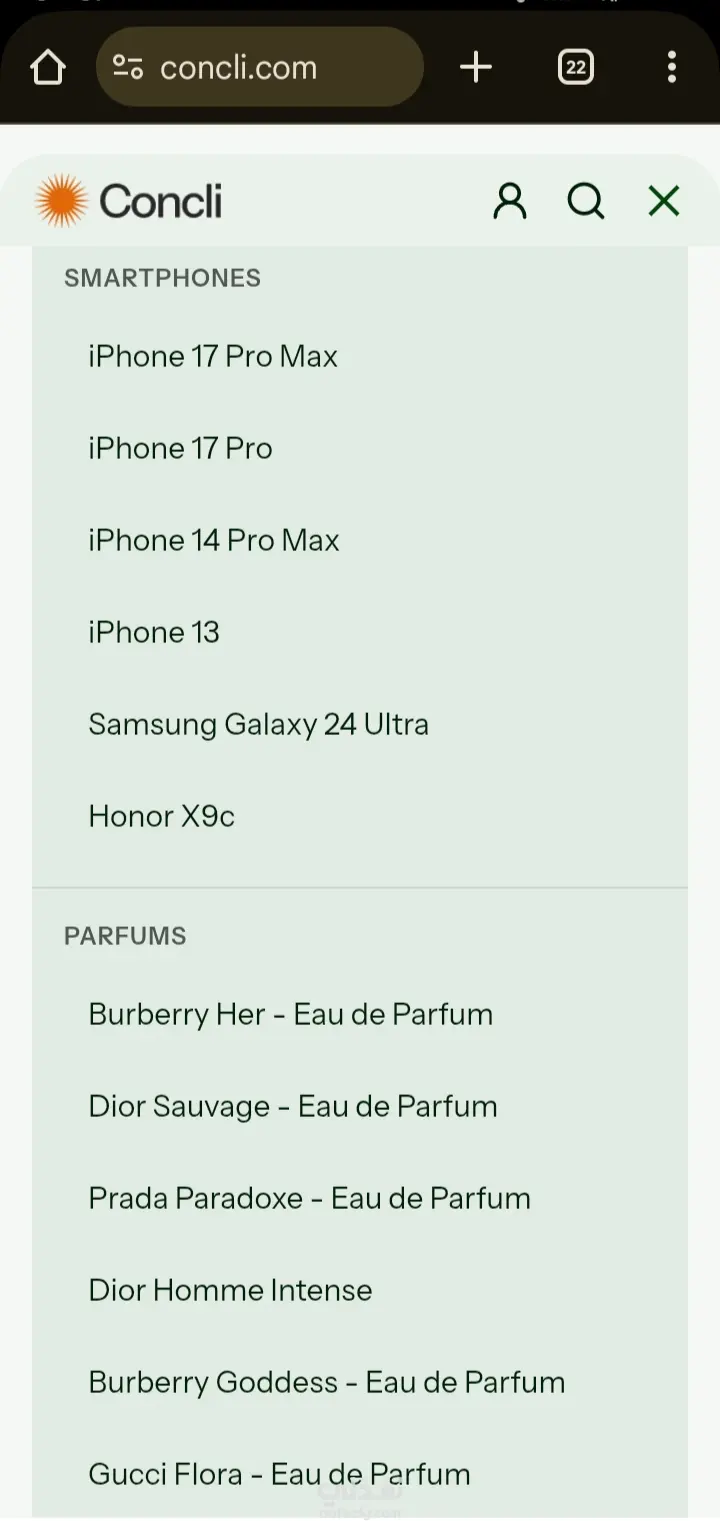Screen dimensions: 720x1521
Task: Open the iPhone 13 entry
Action: click(154, 633)
